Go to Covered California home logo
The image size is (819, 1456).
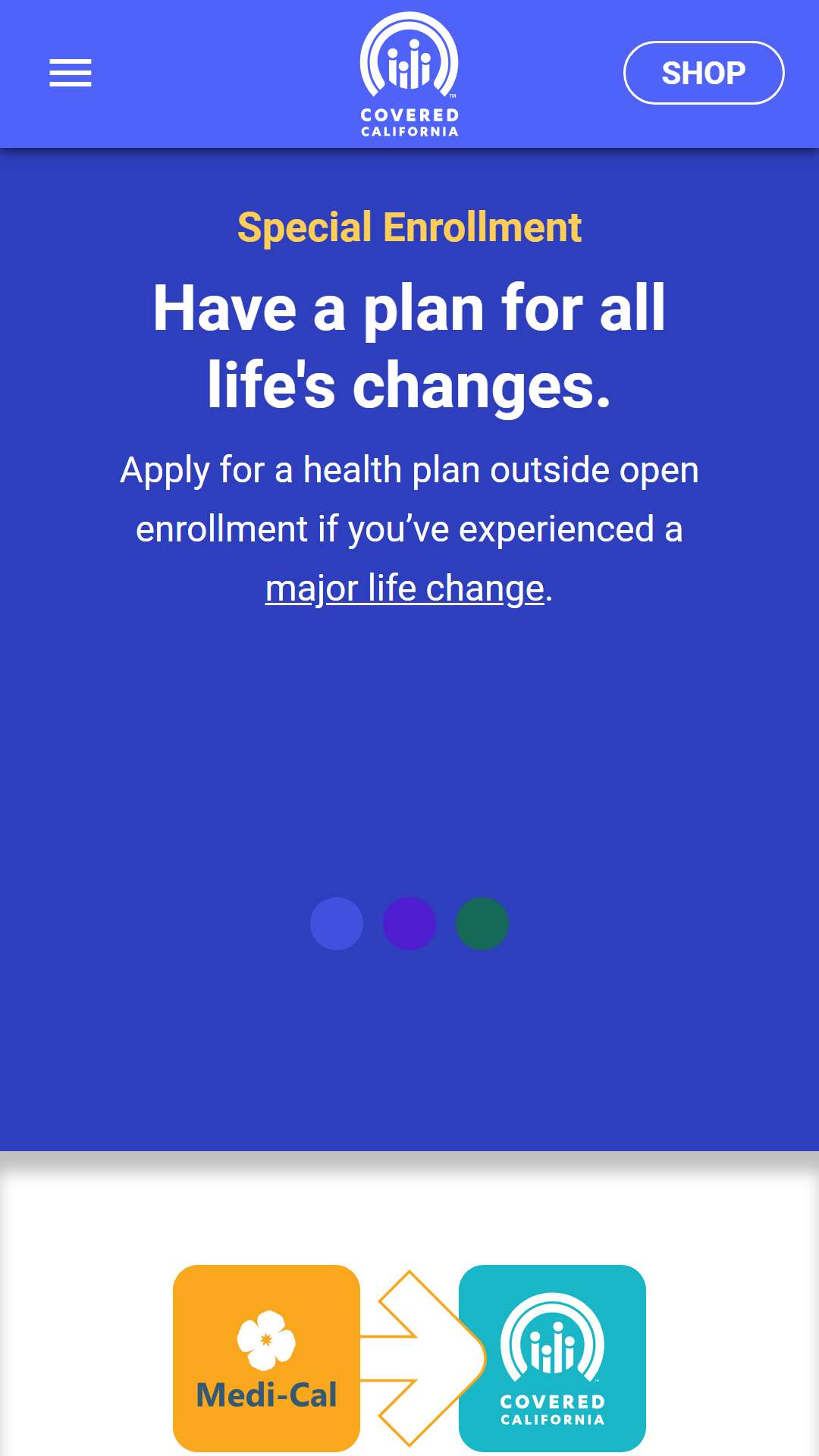click(x=409, y=74)
